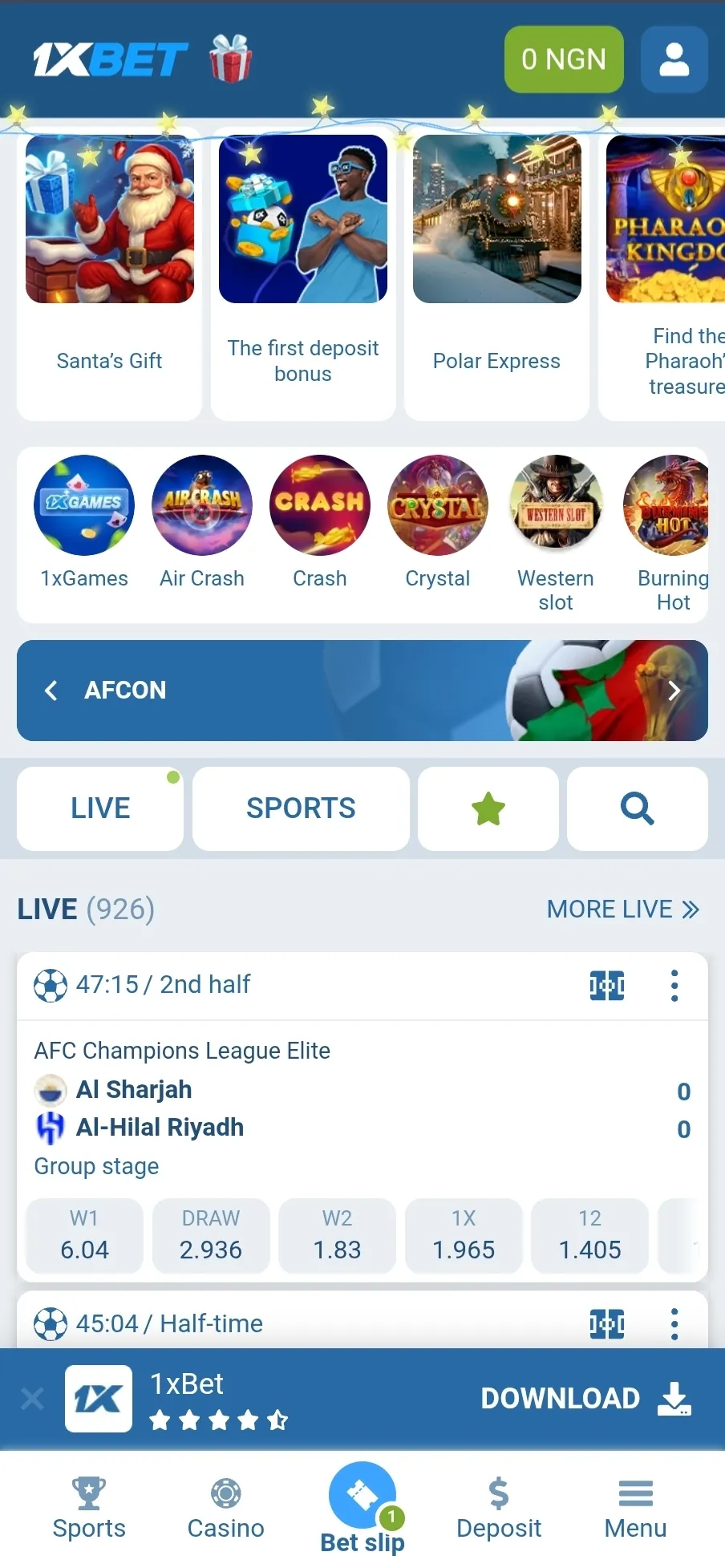Open the Santa's Gift promo card
Viewport: 725px width, 1568px height.
tap(109, 273)
